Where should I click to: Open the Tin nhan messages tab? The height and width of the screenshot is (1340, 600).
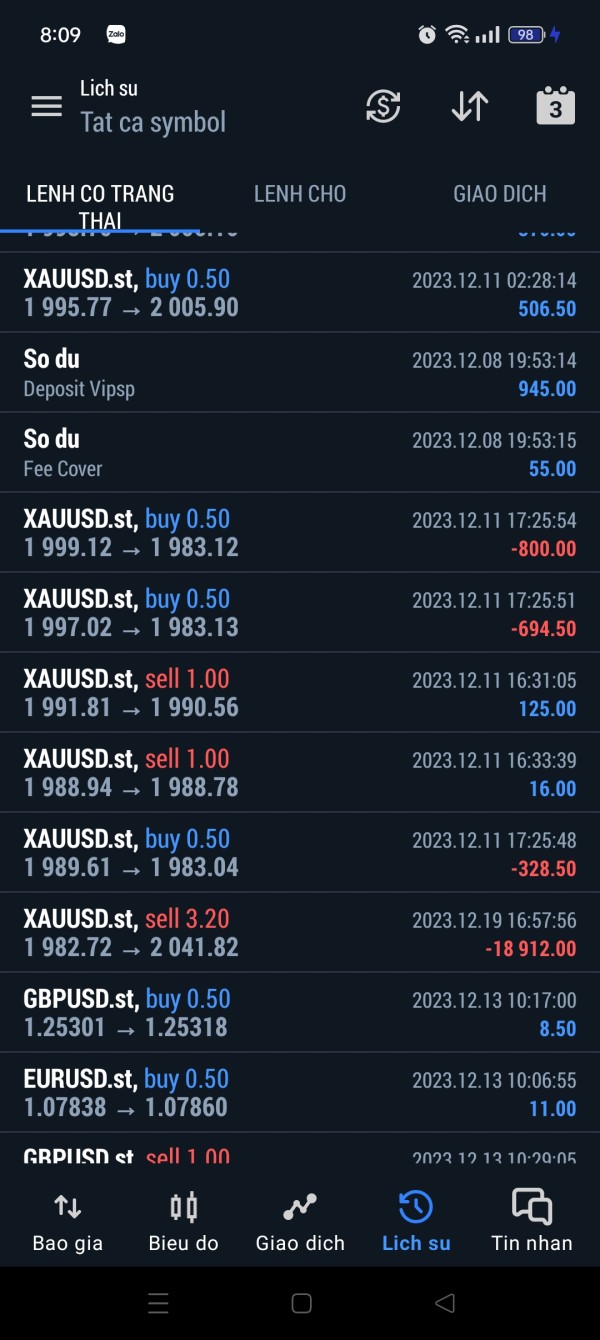click(532, 1222)
